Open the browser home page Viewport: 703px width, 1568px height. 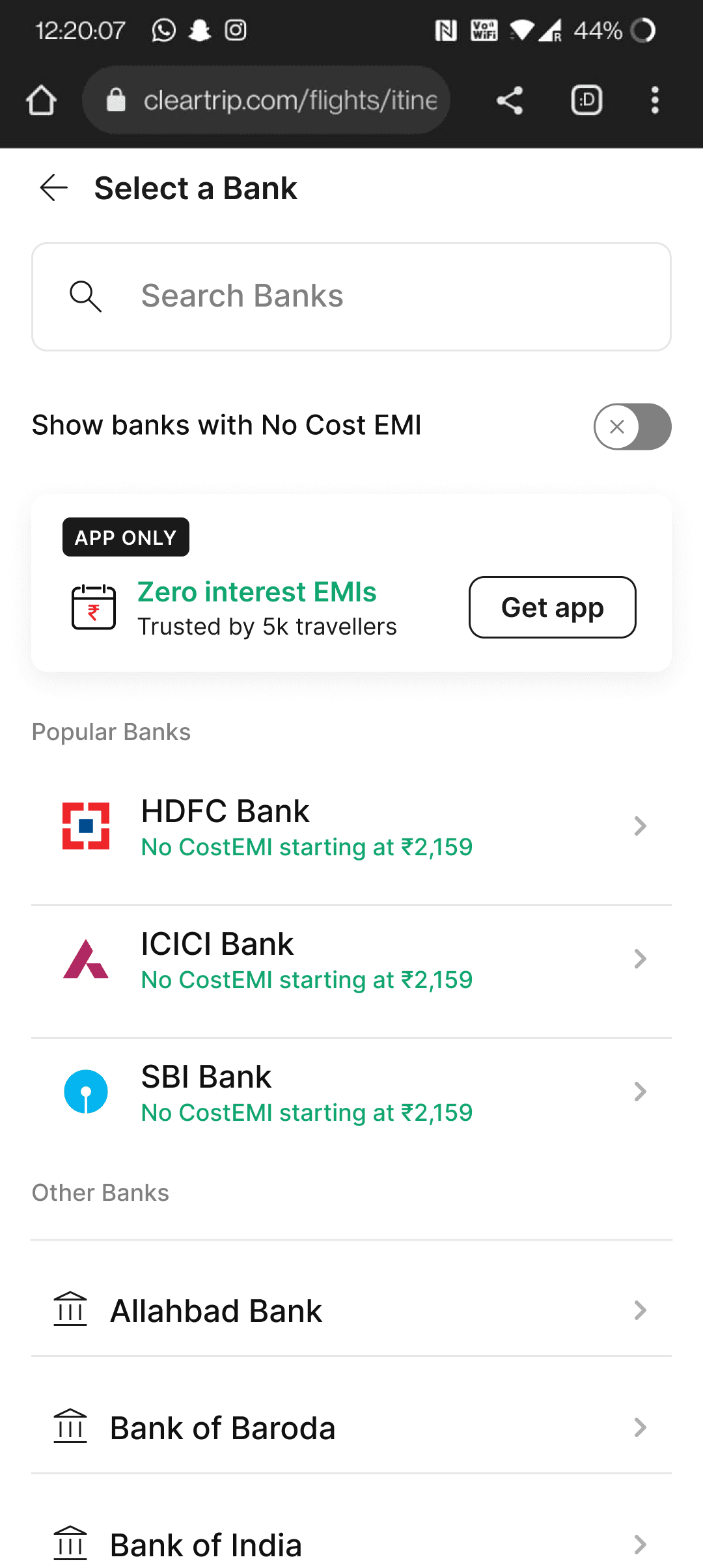point(41,100)
